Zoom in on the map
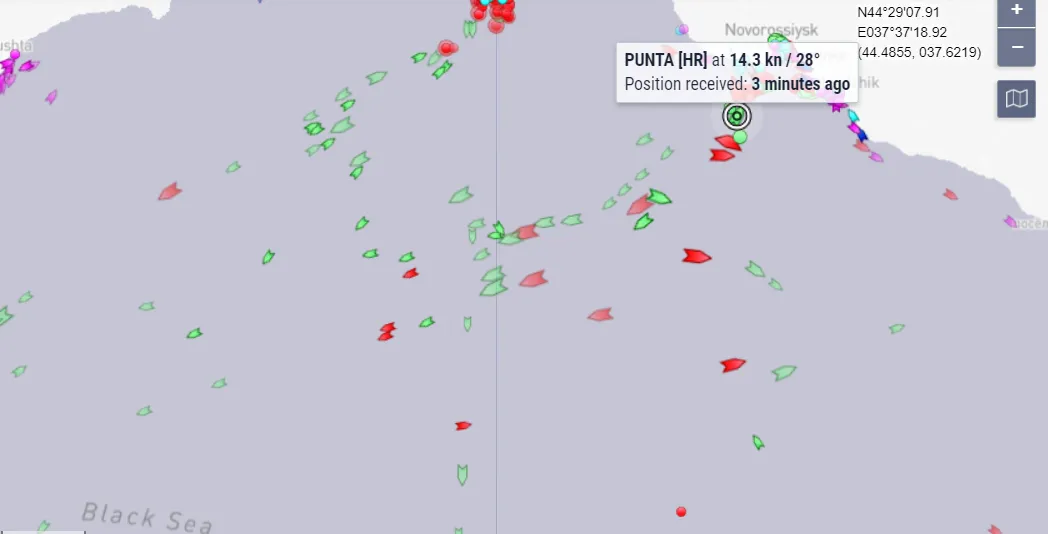The image size is (1048, 534). click(x=1016, y=10)
